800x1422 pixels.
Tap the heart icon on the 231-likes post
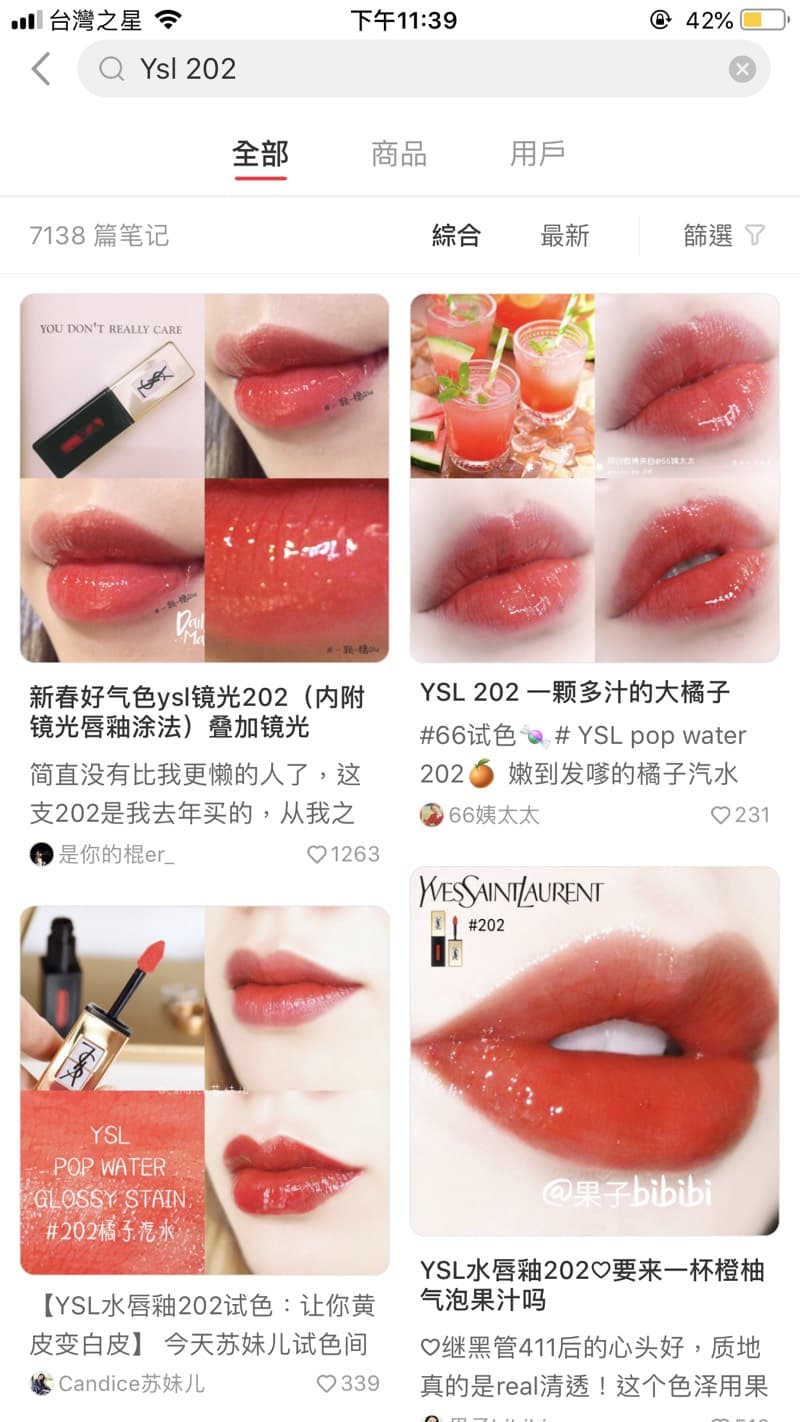point(718,816)
